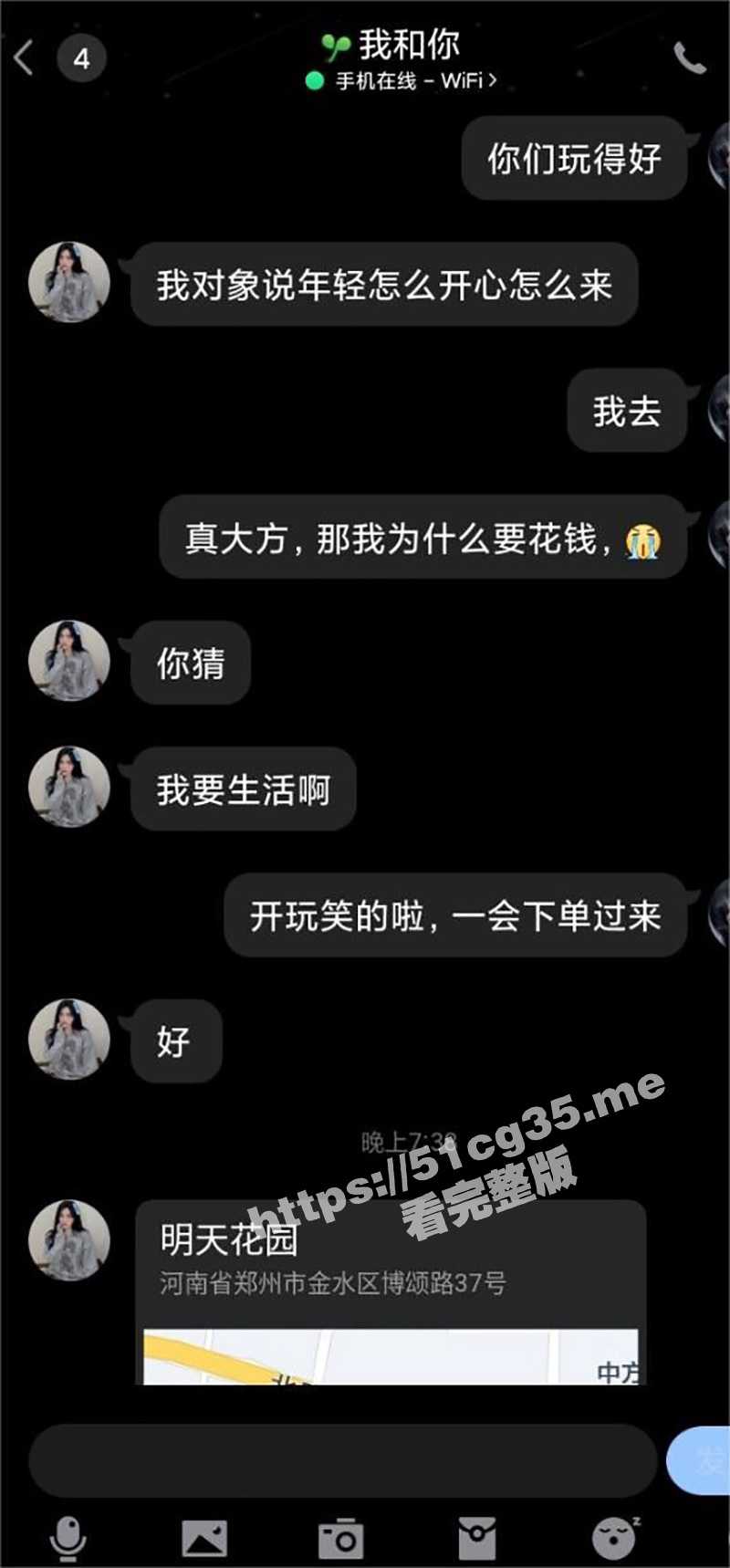View the profile of the sender of 你猜
This screenshot has width=730, height=1568.
coord(69,661)
